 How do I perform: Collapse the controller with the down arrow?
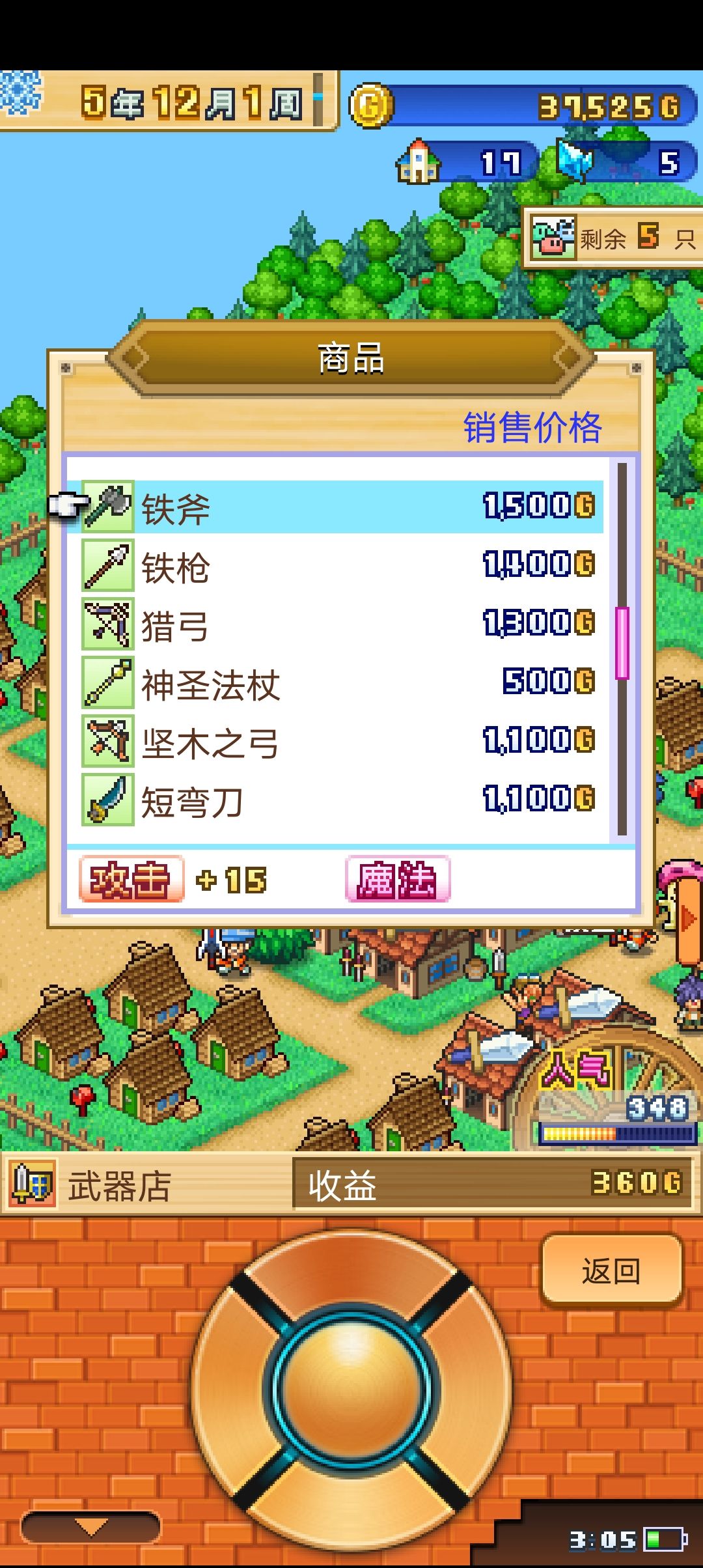(91, 1526)
